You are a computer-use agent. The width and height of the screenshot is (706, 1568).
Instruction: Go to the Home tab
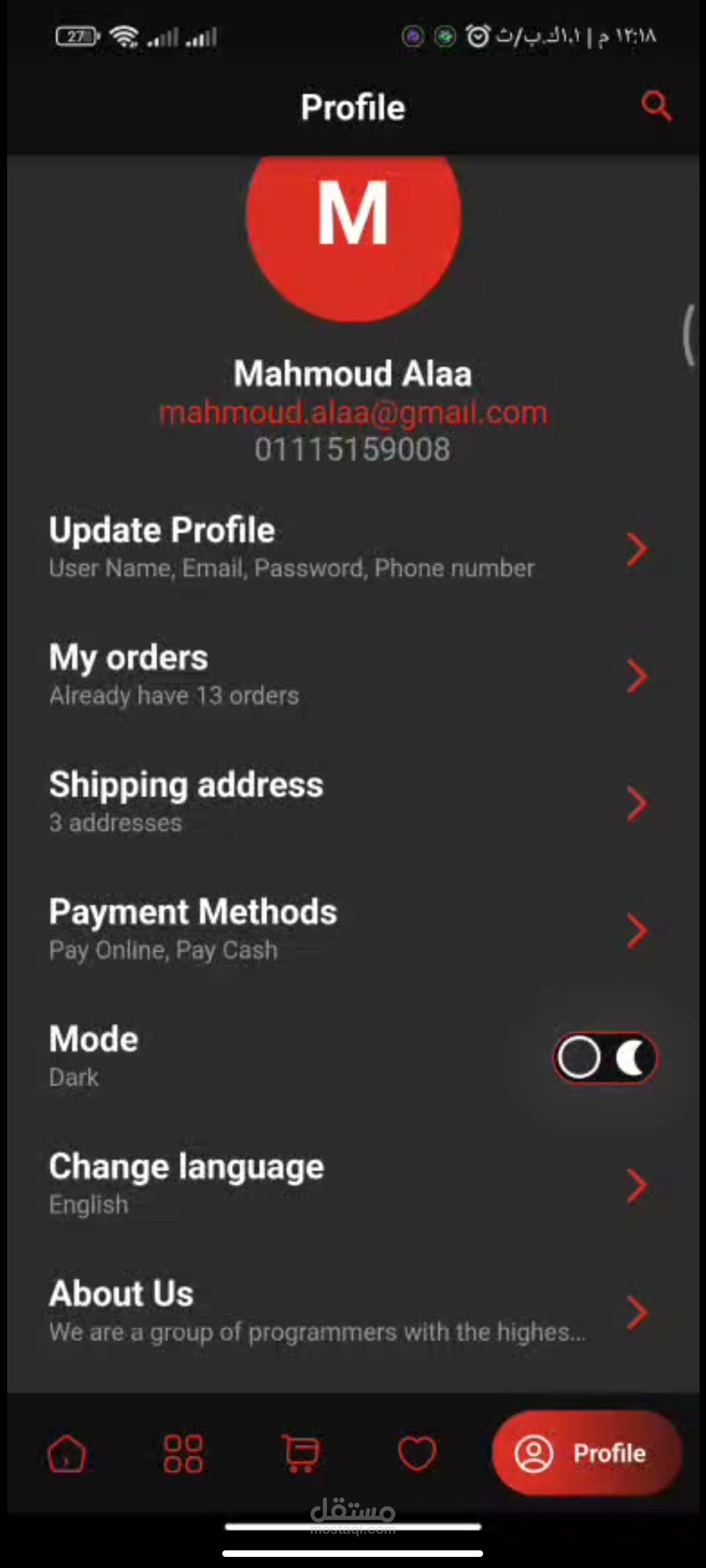coord(67,1454)
